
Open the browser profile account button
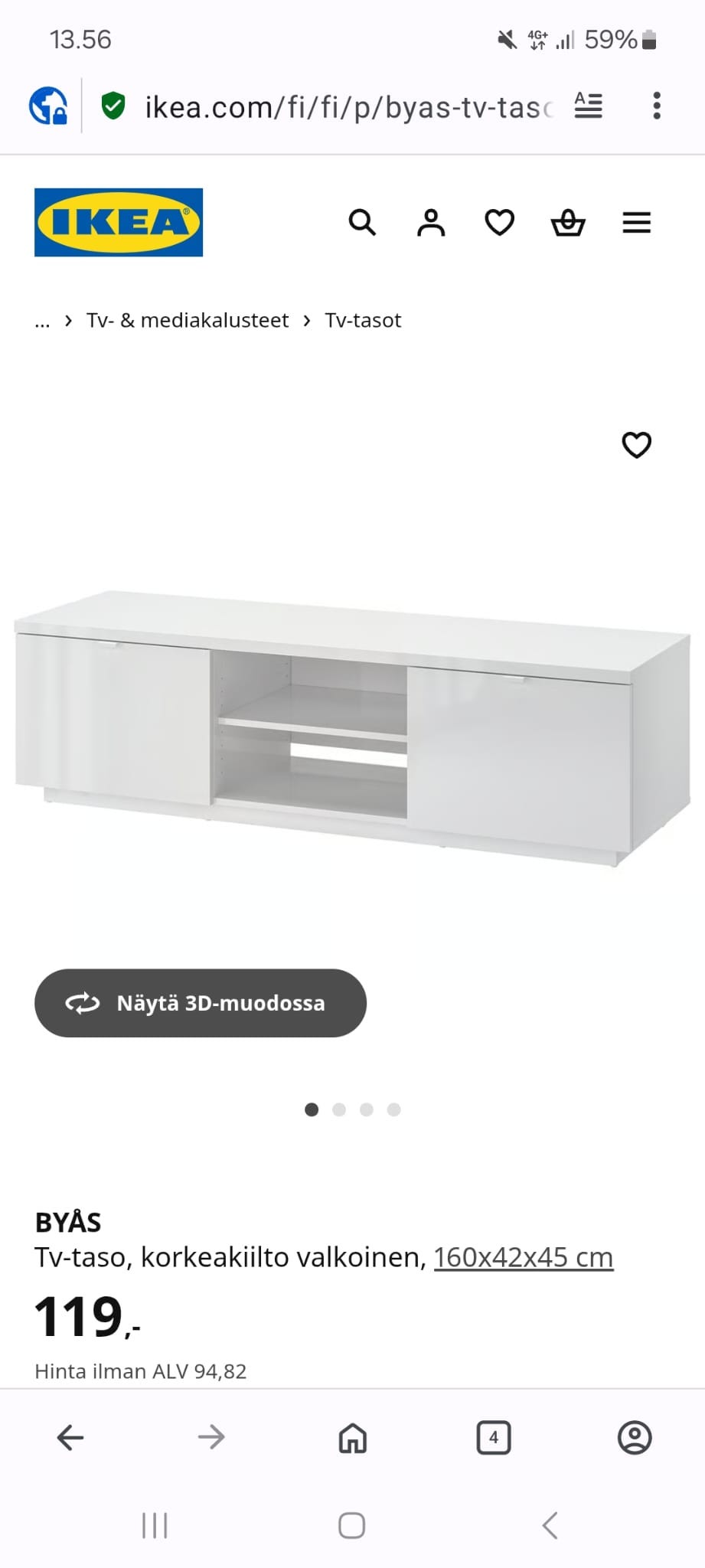(635, 1437)
